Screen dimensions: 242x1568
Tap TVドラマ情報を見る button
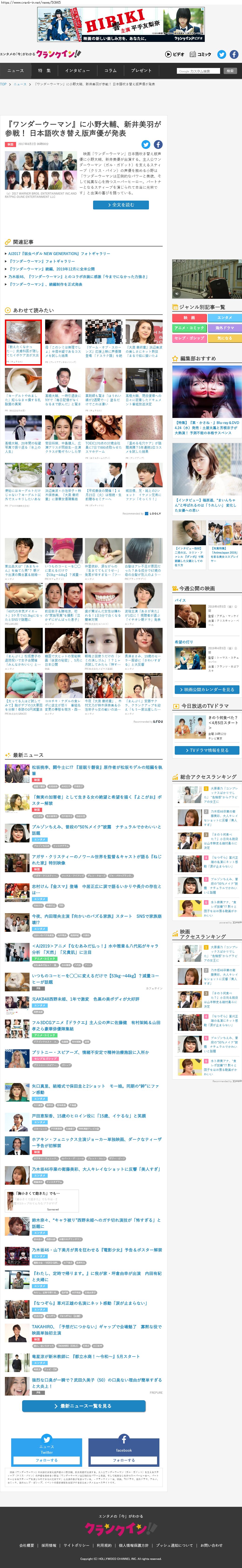[207, 750]
